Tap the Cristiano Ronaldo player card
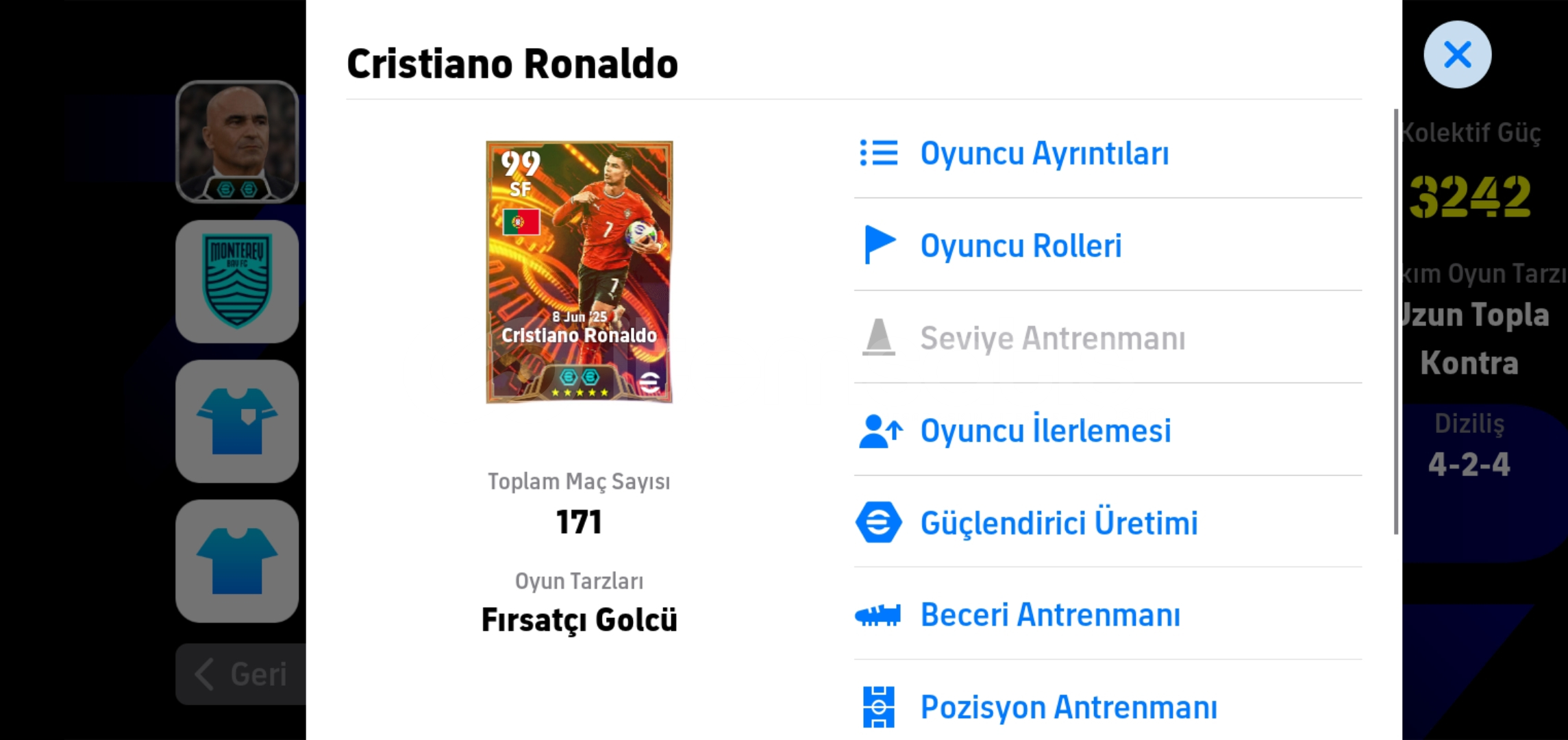Screen dimensions: 1568x740 coord(579,272)
